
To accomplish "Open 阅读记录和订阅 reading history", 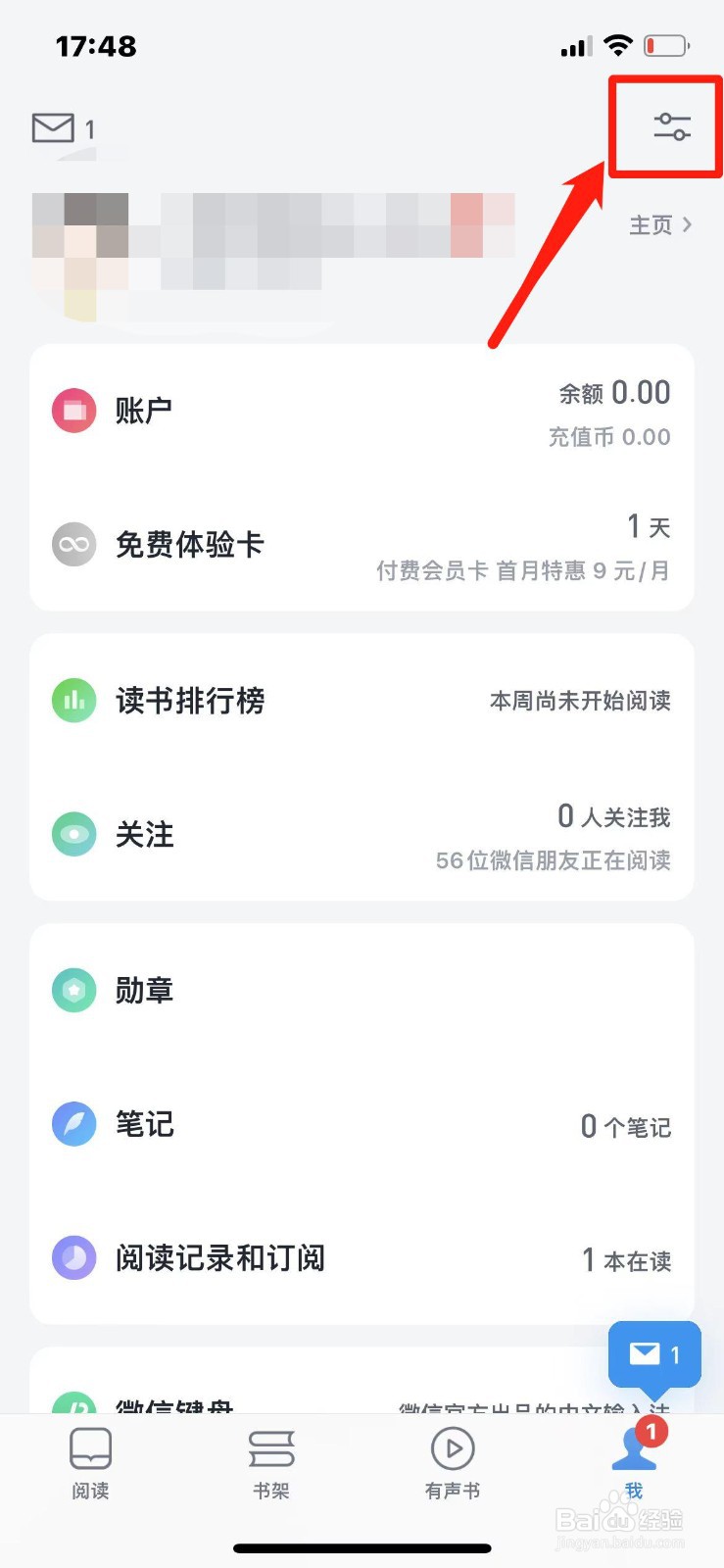I will point(362,1259).
